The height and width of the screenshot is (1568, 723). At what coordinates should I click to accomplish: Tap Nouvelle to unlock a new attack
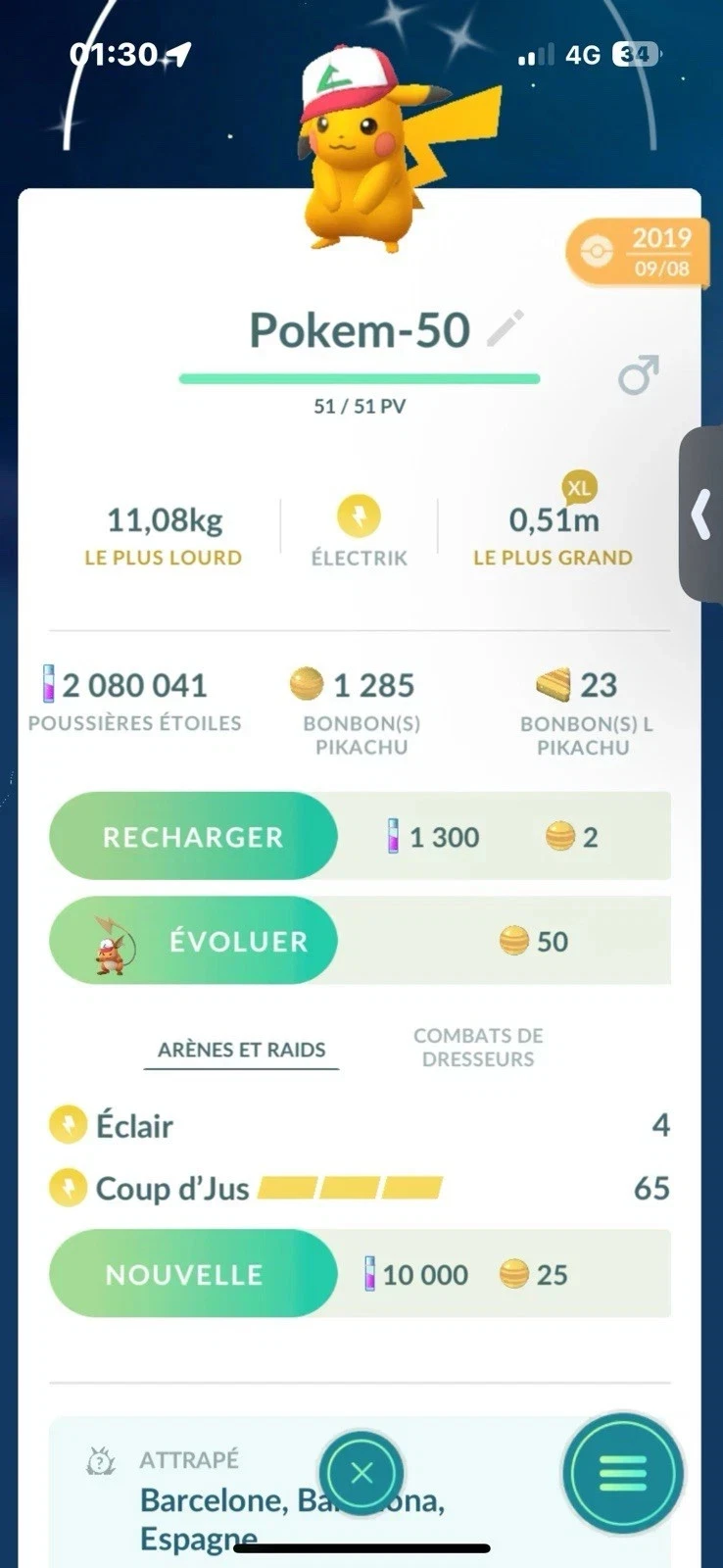(x=193, y=1274)
